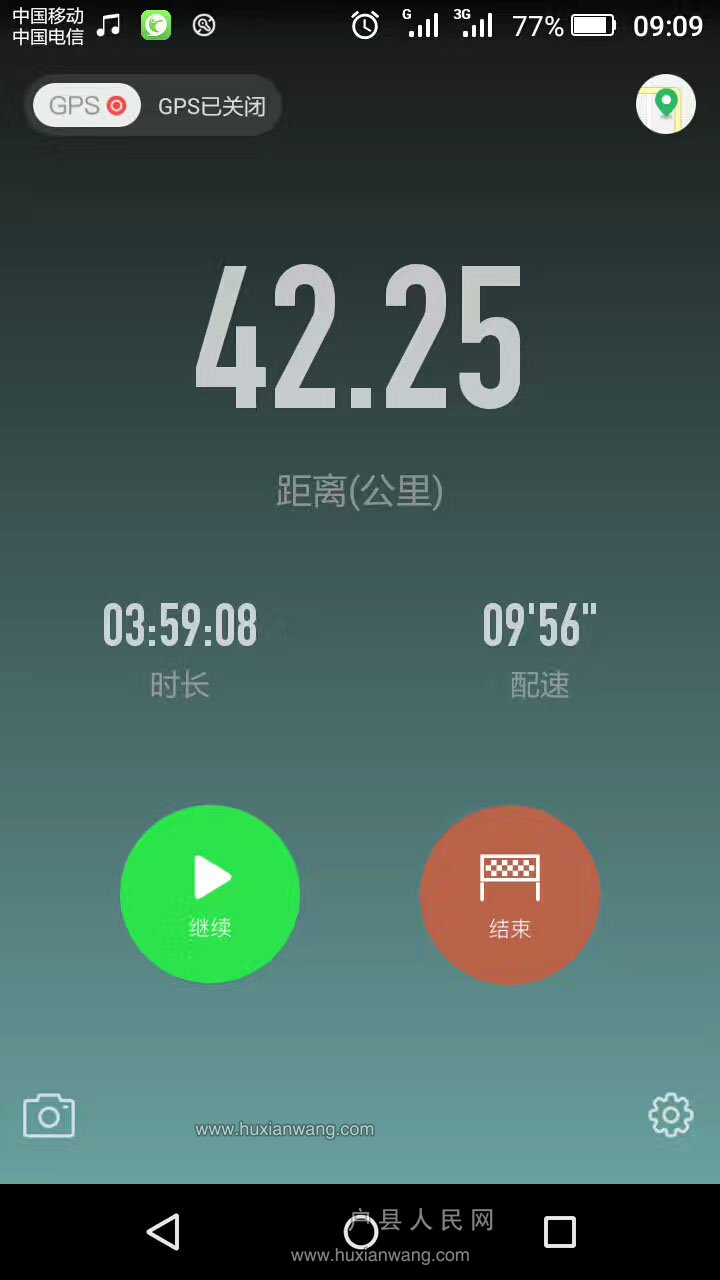
Task: Open the settings gear
Action: 670,1115
